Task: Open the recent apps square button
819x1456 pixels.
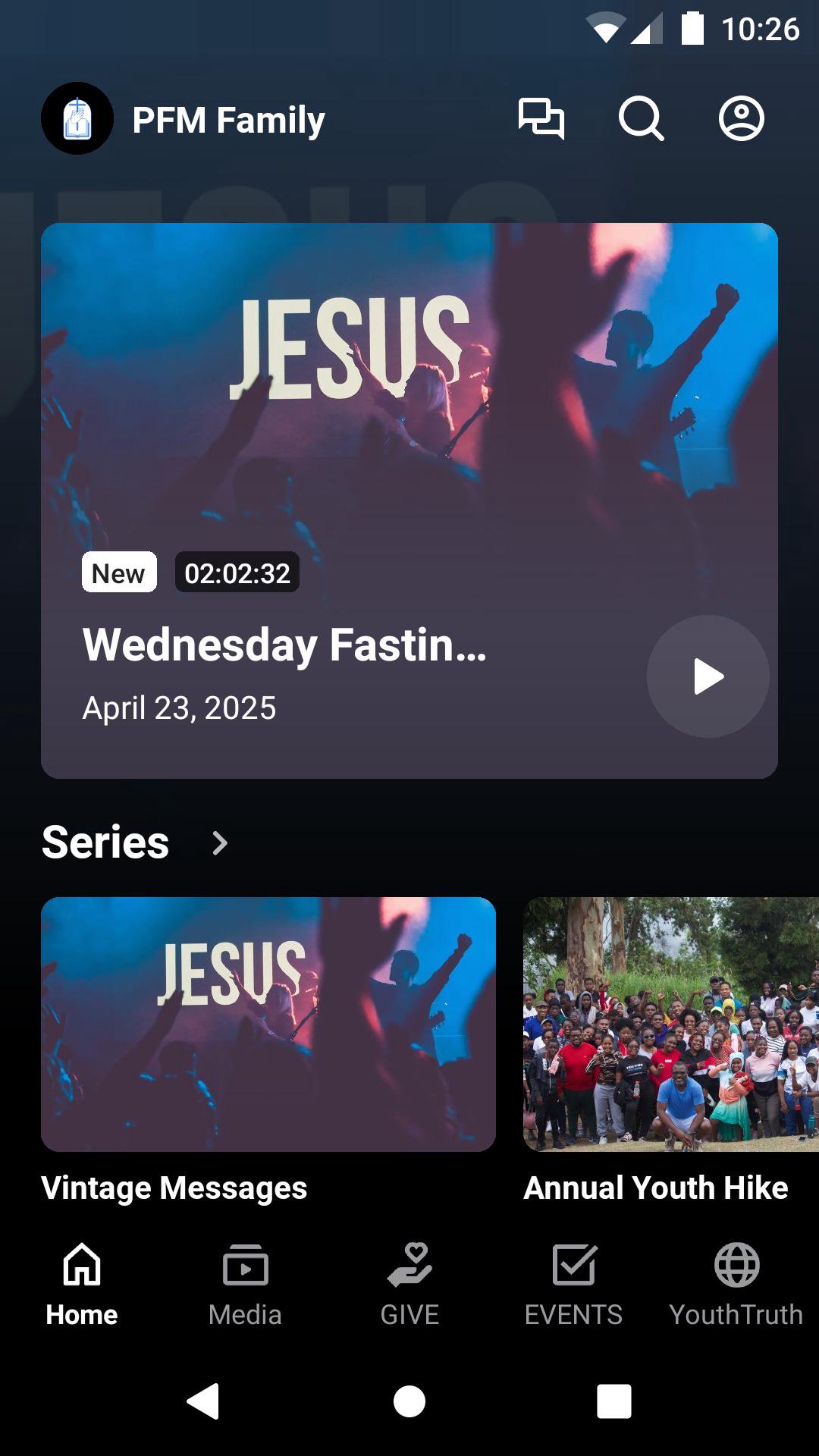Action: point(613,1401)
